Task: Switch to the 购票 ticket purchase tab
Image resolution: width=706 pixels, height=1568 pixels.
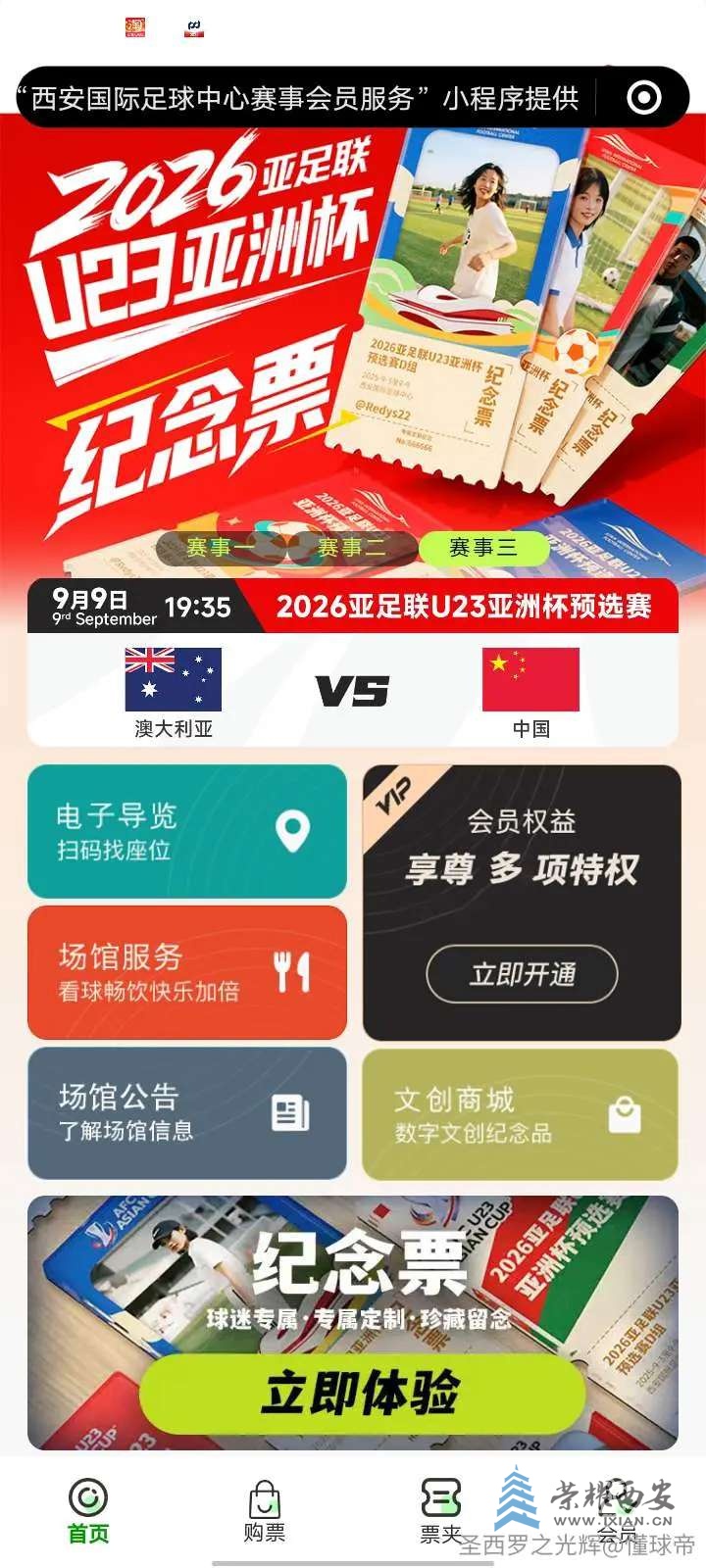Action: pos(264,1512)
